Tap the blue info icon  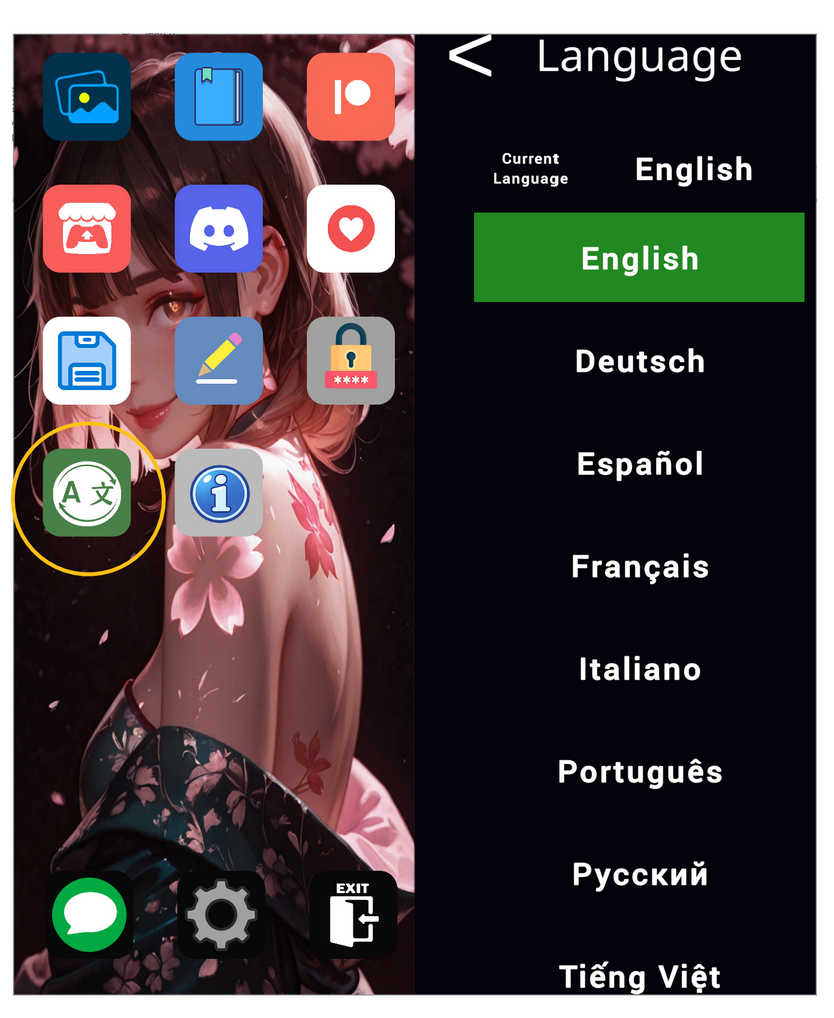pyautogui.click(x=219, y=493)
